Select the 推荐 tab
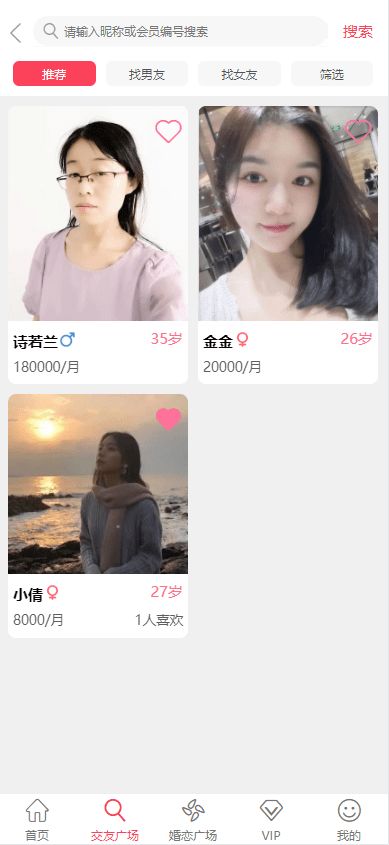The height and width of the screenshot is (845, 389). click(54, 74)
